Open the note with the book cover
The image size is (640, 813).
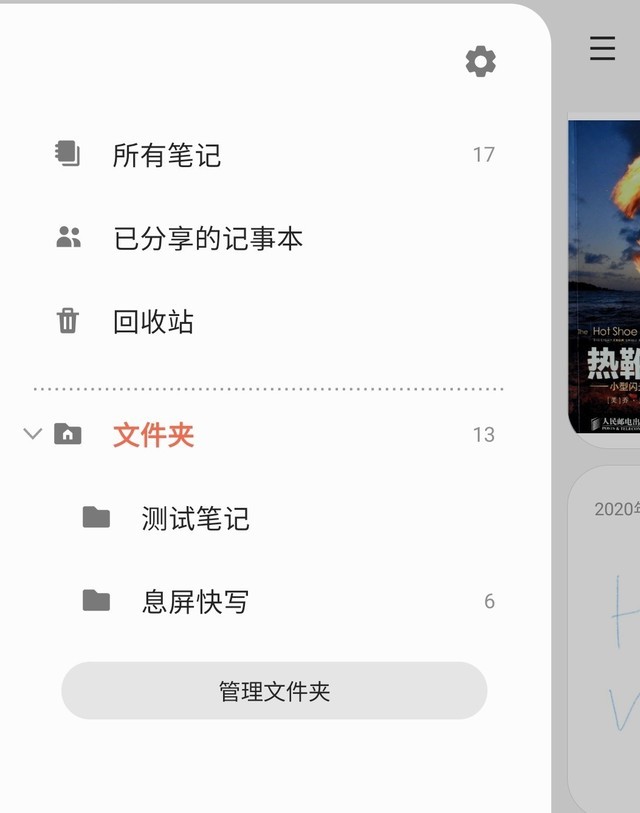coord(604,275)
